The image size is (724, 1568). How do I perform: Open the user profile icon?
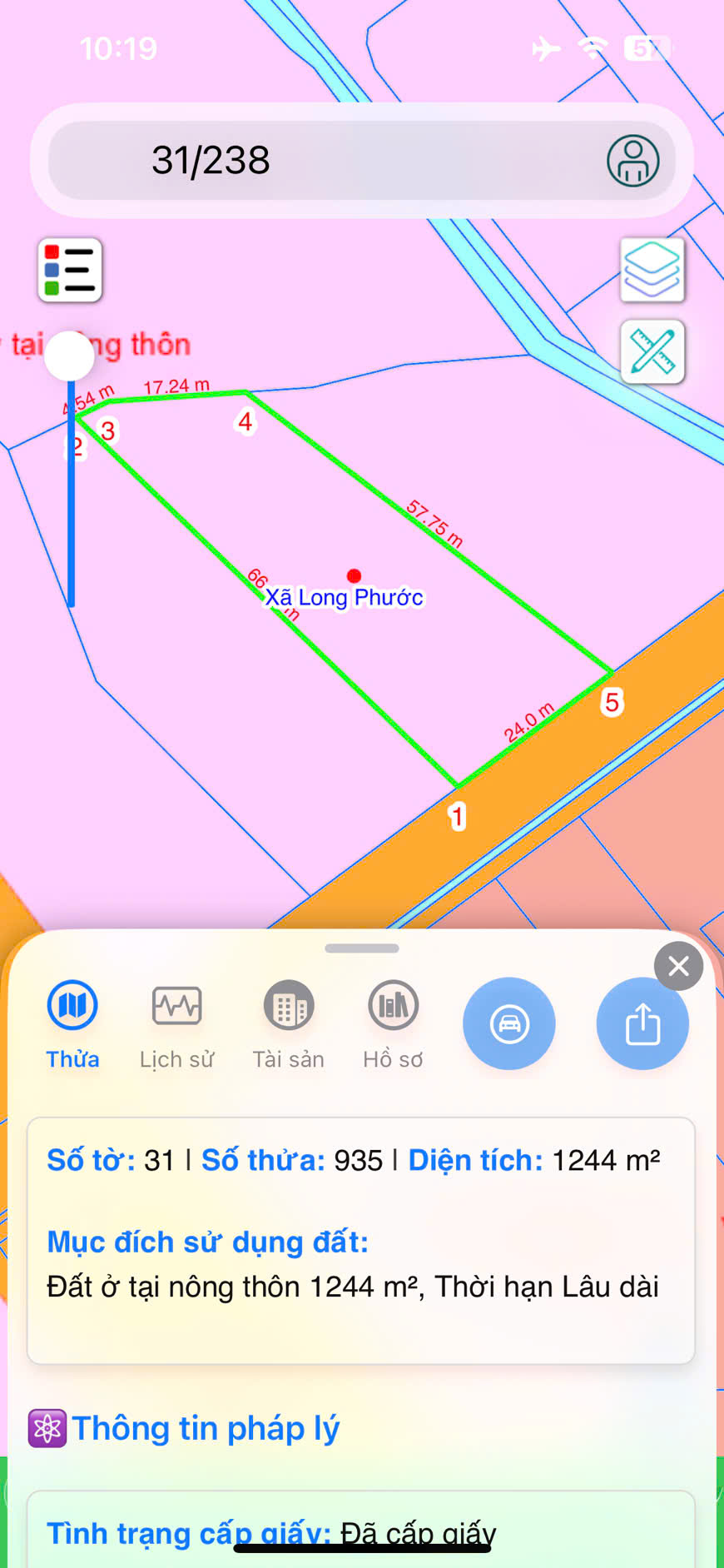632,161
